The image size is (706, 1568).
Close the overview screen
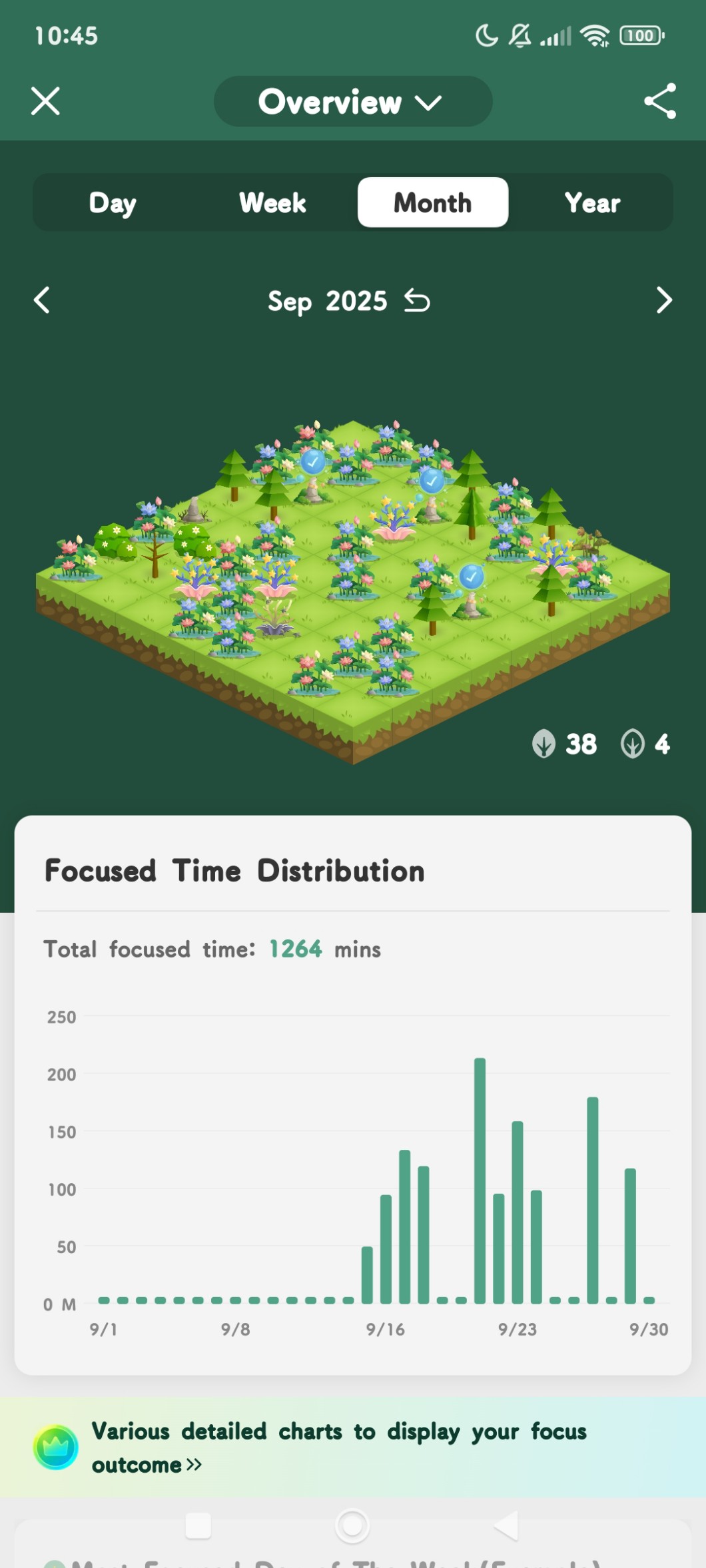click(x=45, y=101)
